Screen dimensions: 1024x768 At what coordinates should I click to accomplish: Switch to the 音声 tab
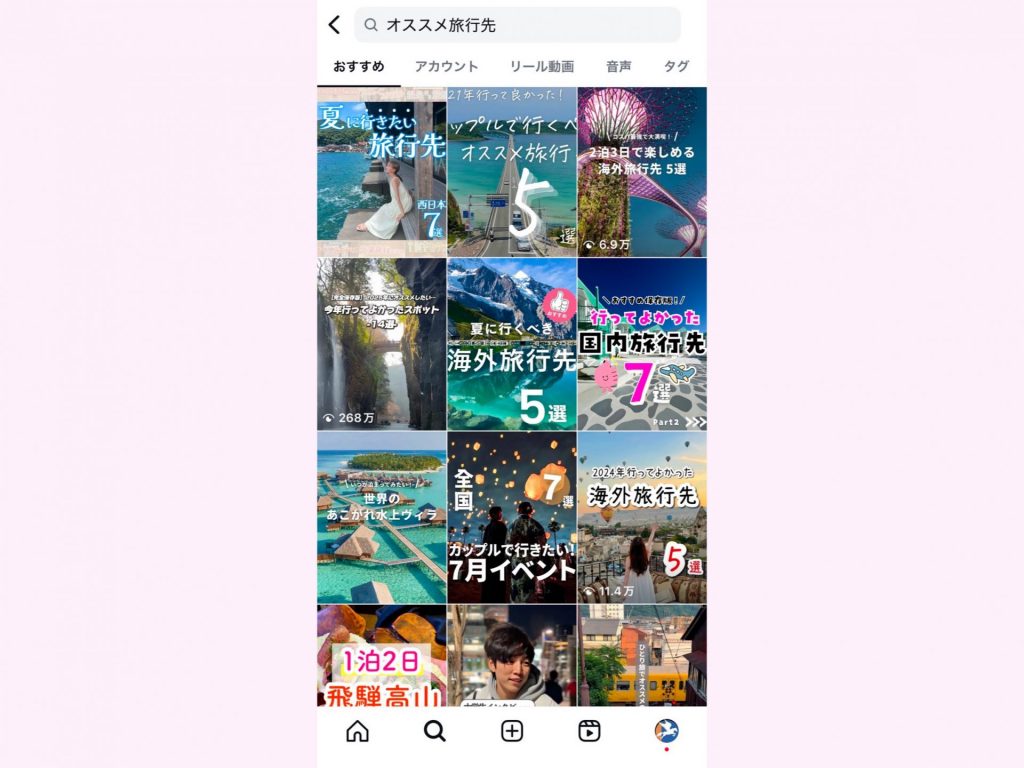[x=618, y=67]
